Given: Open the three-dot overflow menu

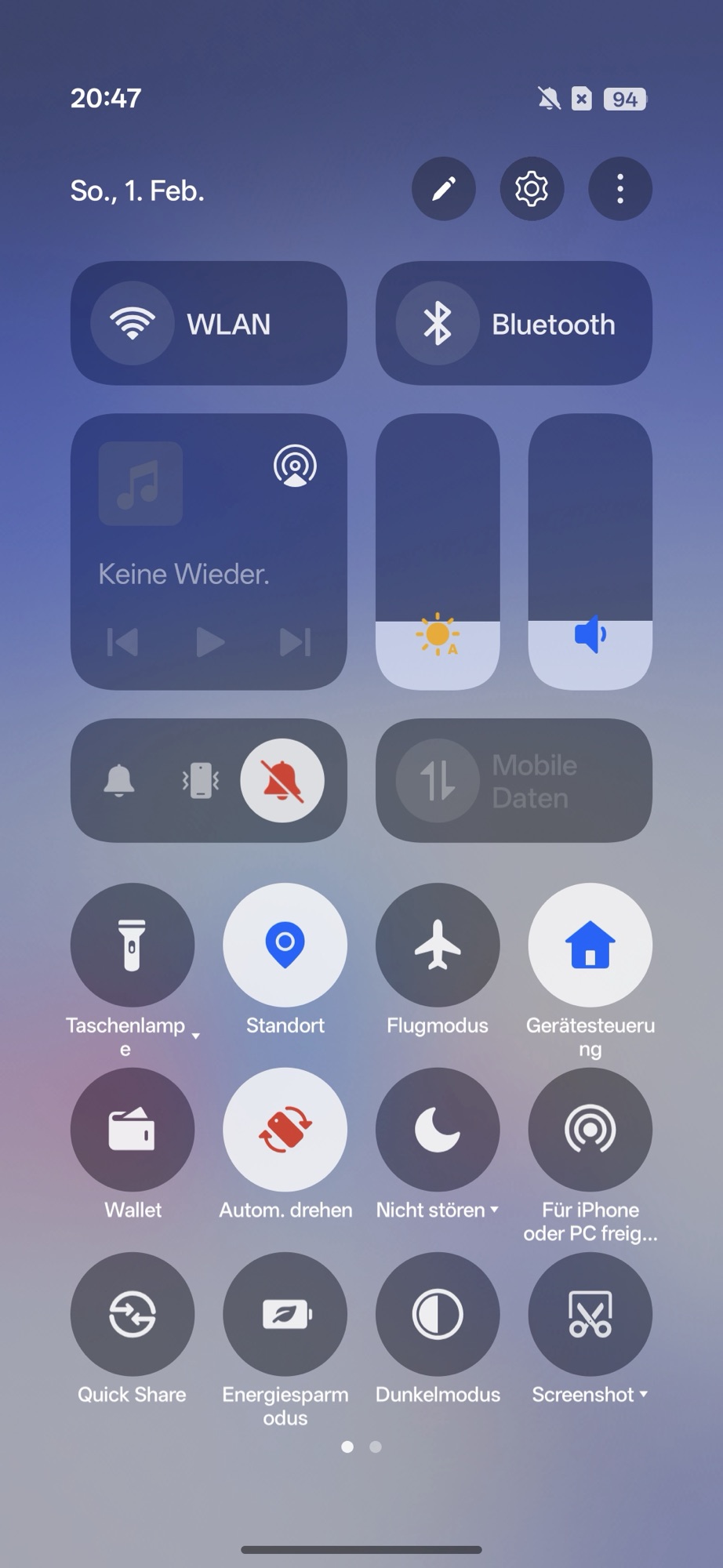Looking at the screenshot, I should click(x=620, y=189).
